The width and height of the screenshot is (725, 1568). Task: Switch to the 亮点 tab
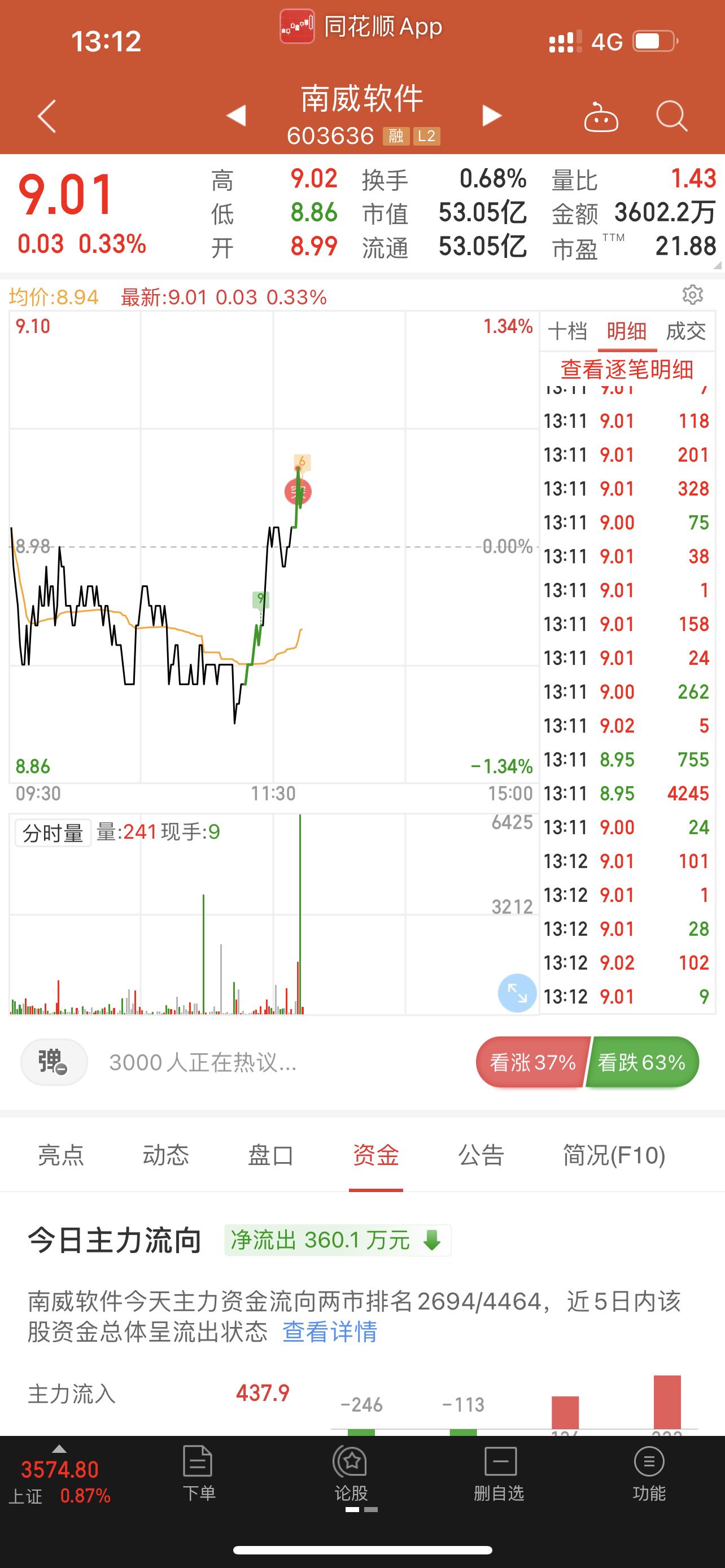(x=61, y=1155)
